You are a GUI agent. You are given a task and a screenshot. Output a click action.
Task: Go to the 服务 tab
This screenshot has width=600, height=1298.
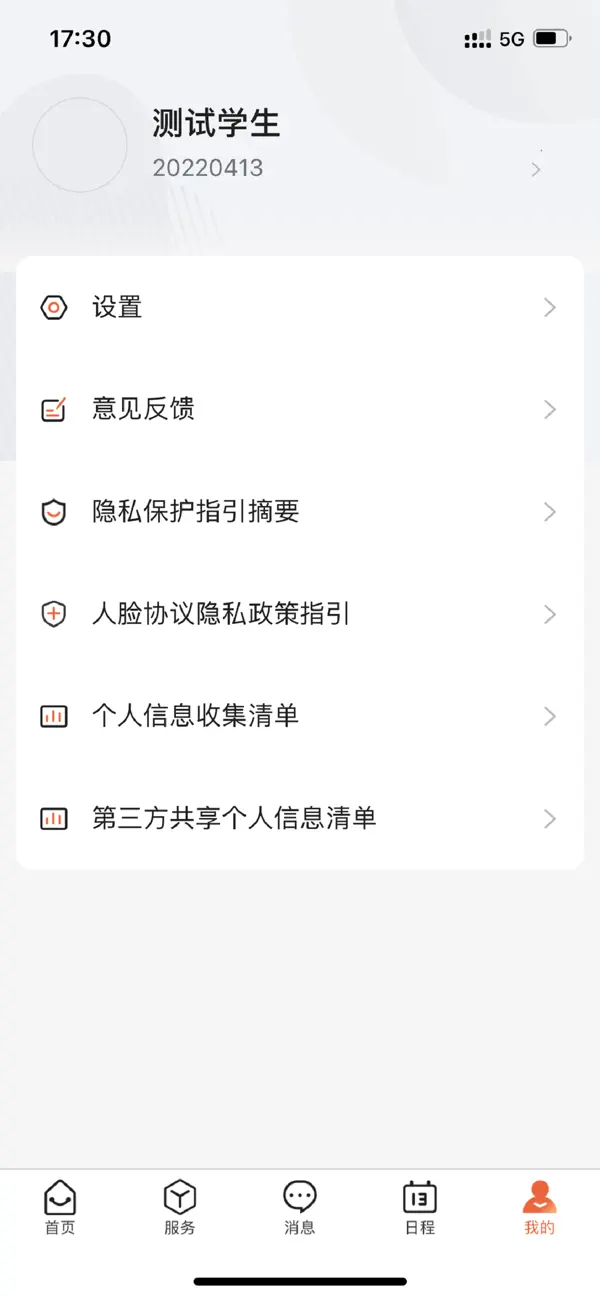(x=180, y=1207)
